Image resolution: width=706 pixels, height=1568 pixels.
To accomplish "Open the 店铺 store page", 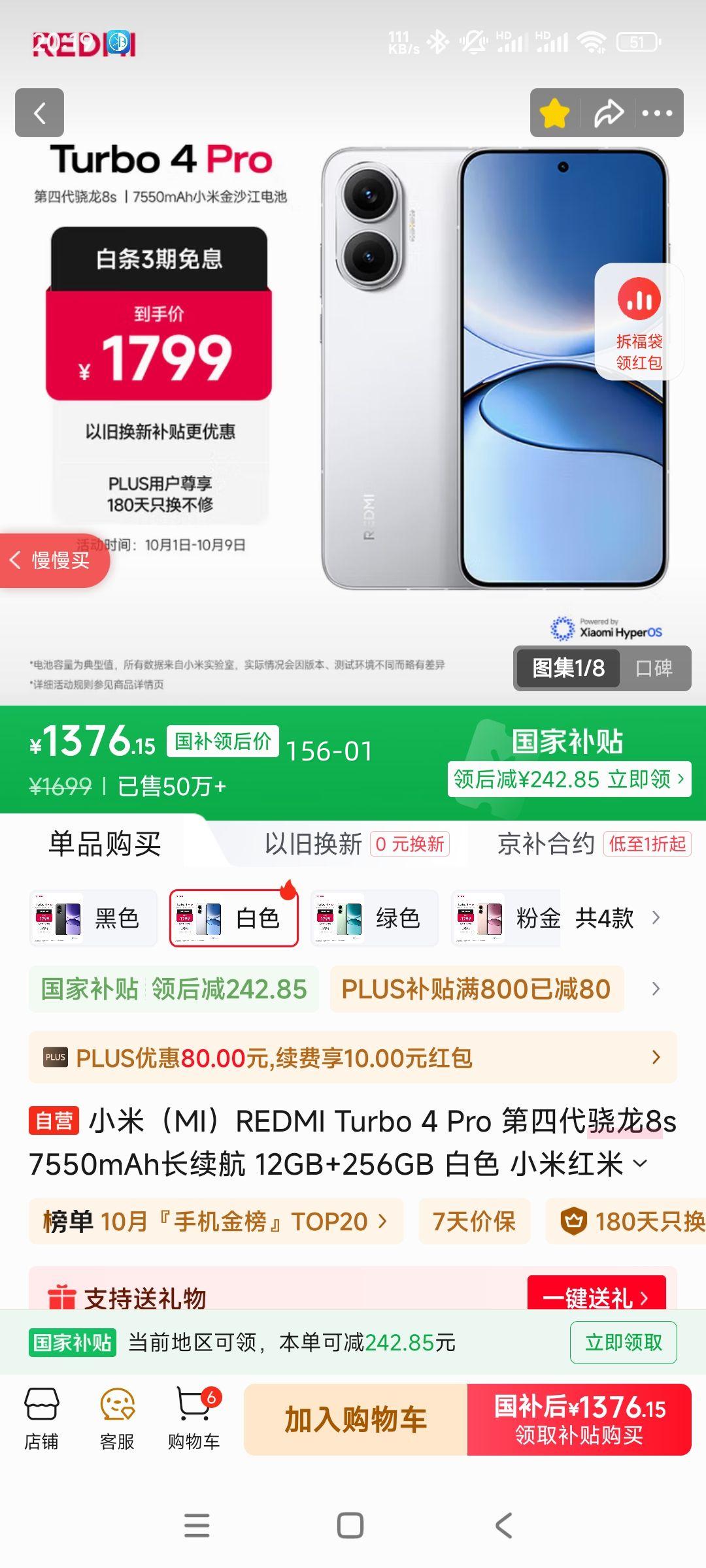I will (x=41, y=1420).
